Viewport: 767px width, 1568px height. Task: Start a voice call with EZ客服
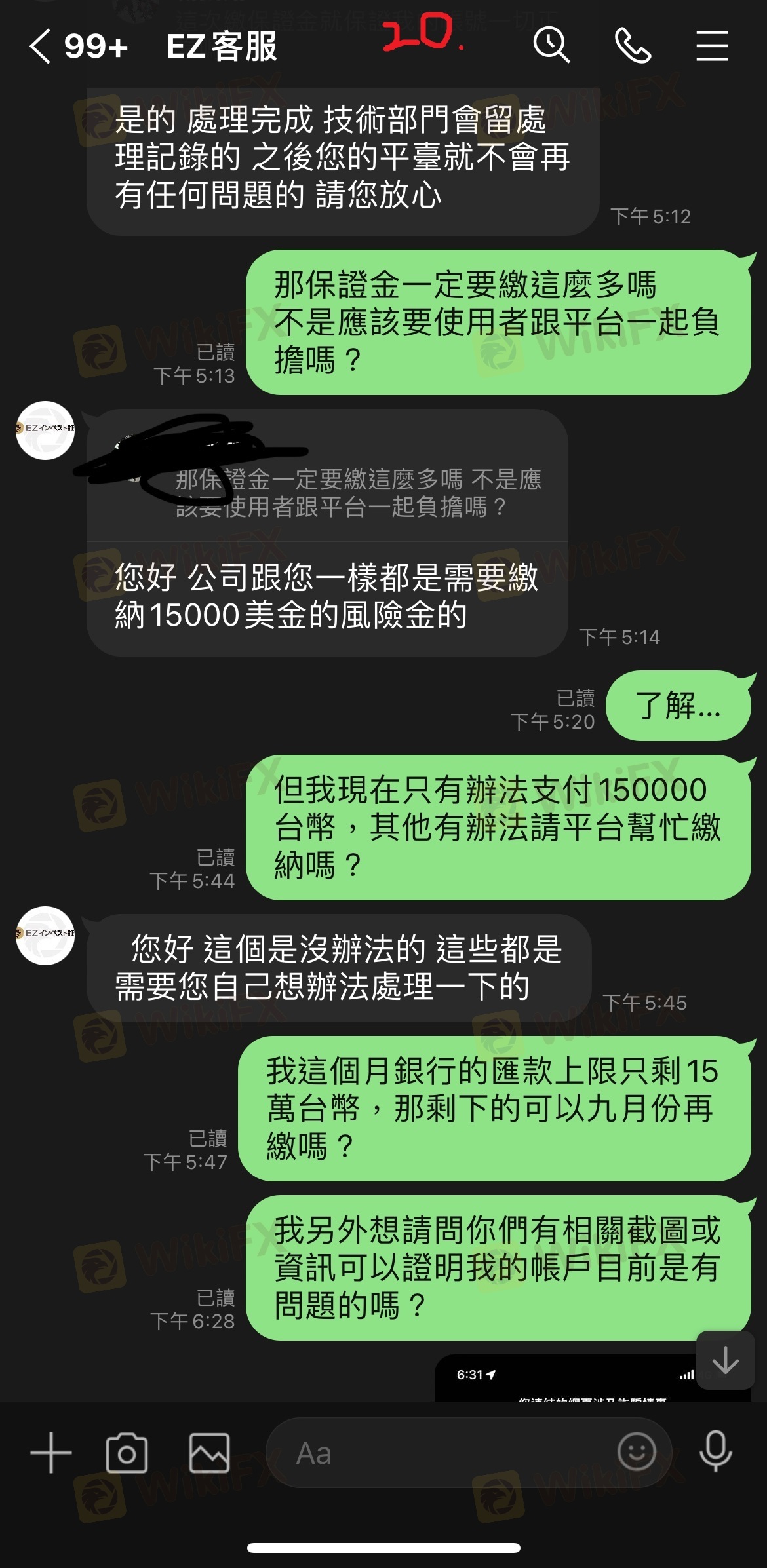[x=633, y=45]
